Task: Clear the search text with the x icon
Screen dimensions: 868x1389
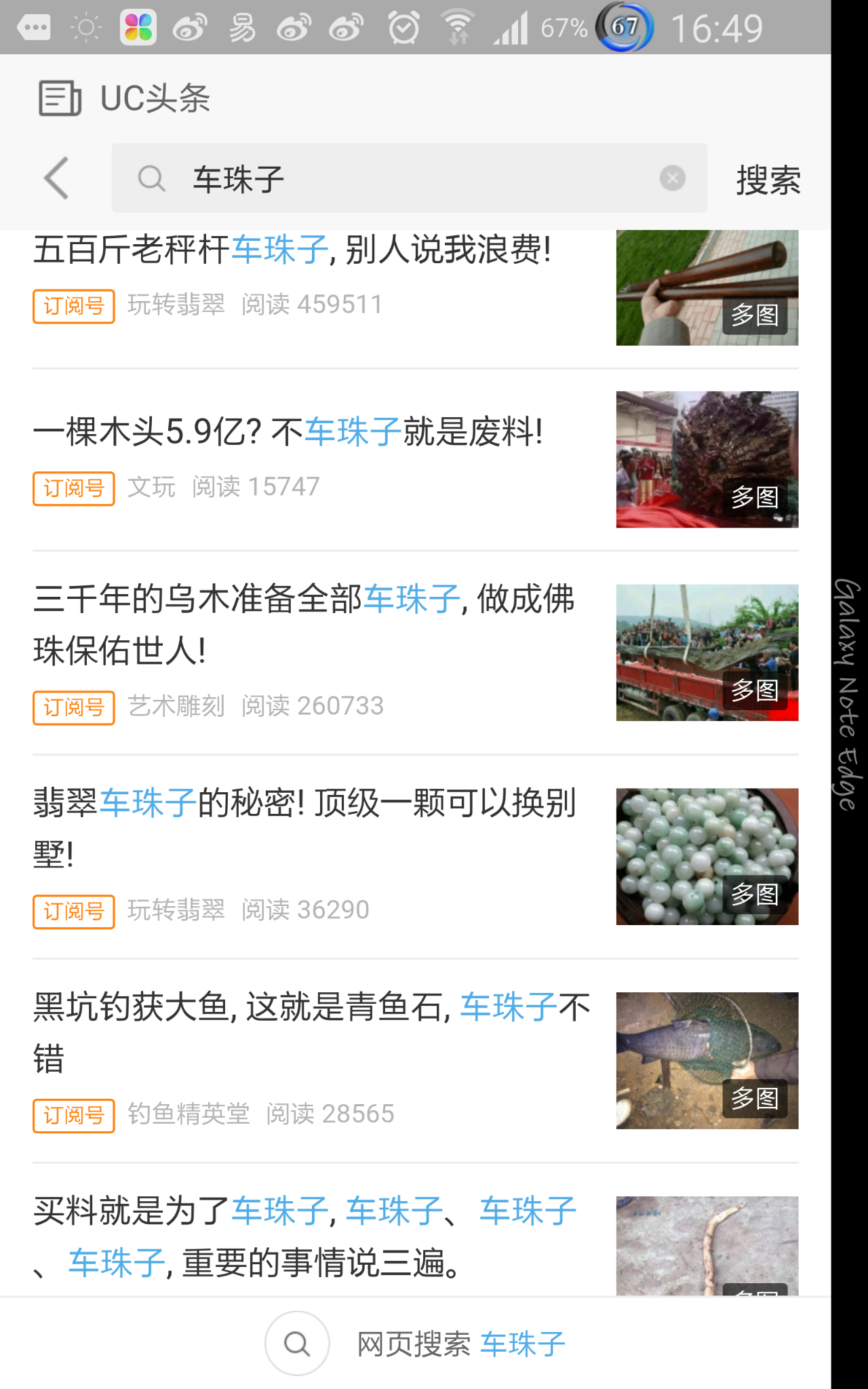Action: coord(672,177)
